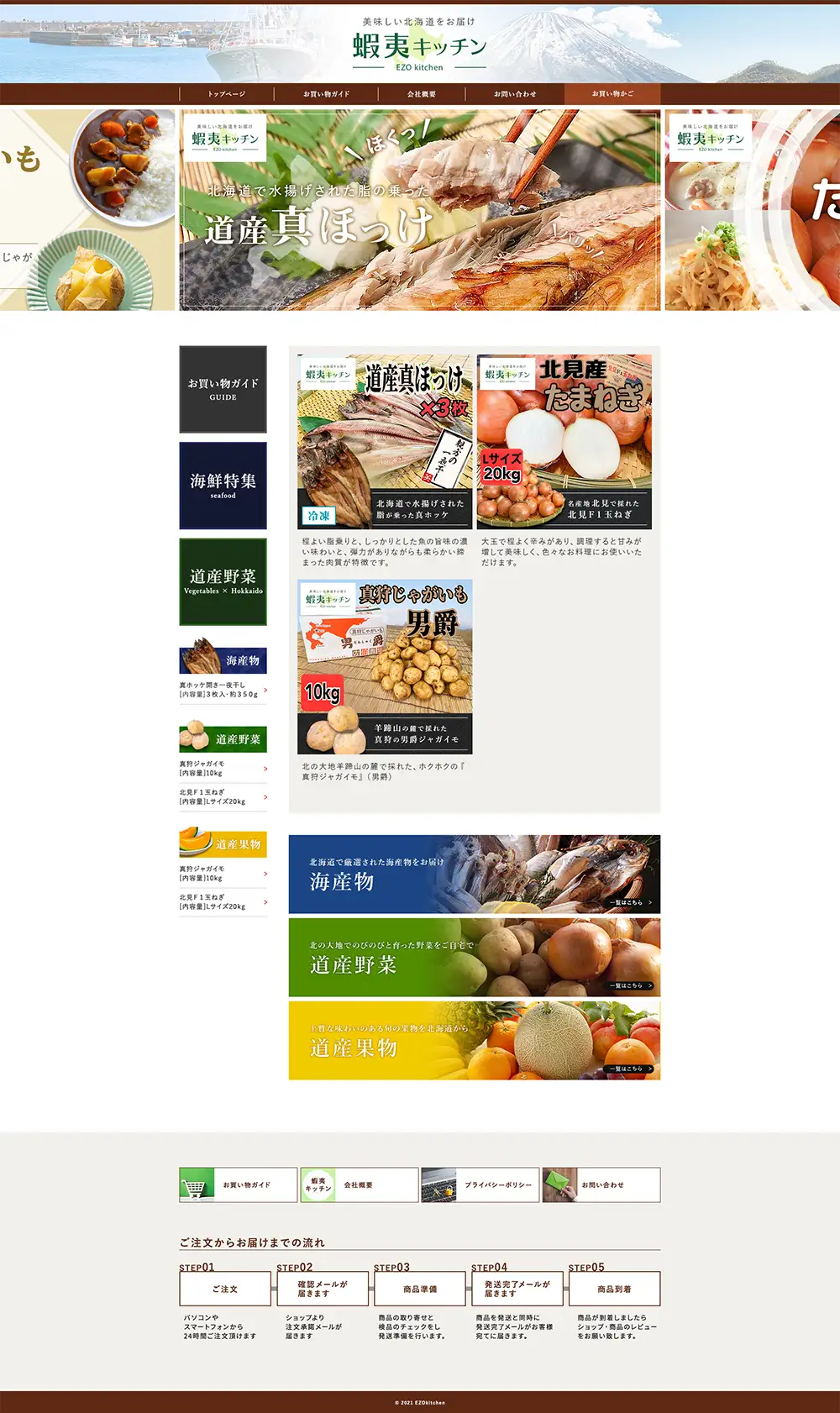Open 会社概要 in top navigation
Image resolution: width=840 pixels, height=1413 pixels.
[x=422, y=94]
